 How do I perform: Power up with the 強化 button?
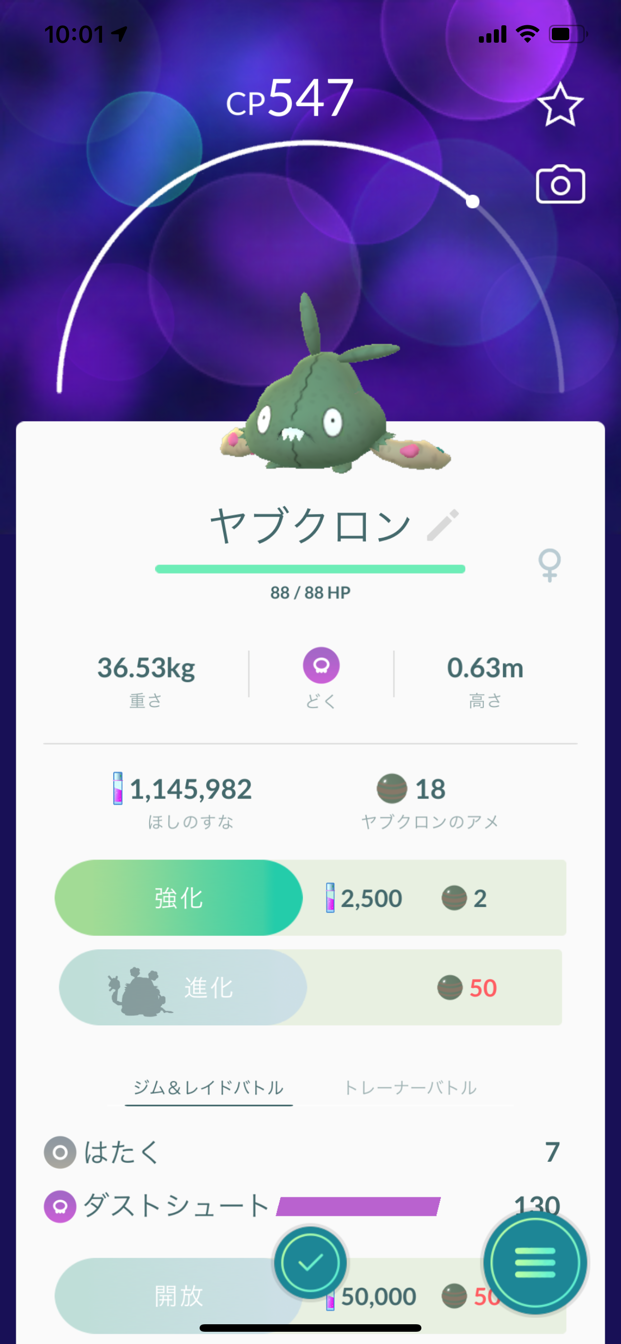[x=179, y=898]
